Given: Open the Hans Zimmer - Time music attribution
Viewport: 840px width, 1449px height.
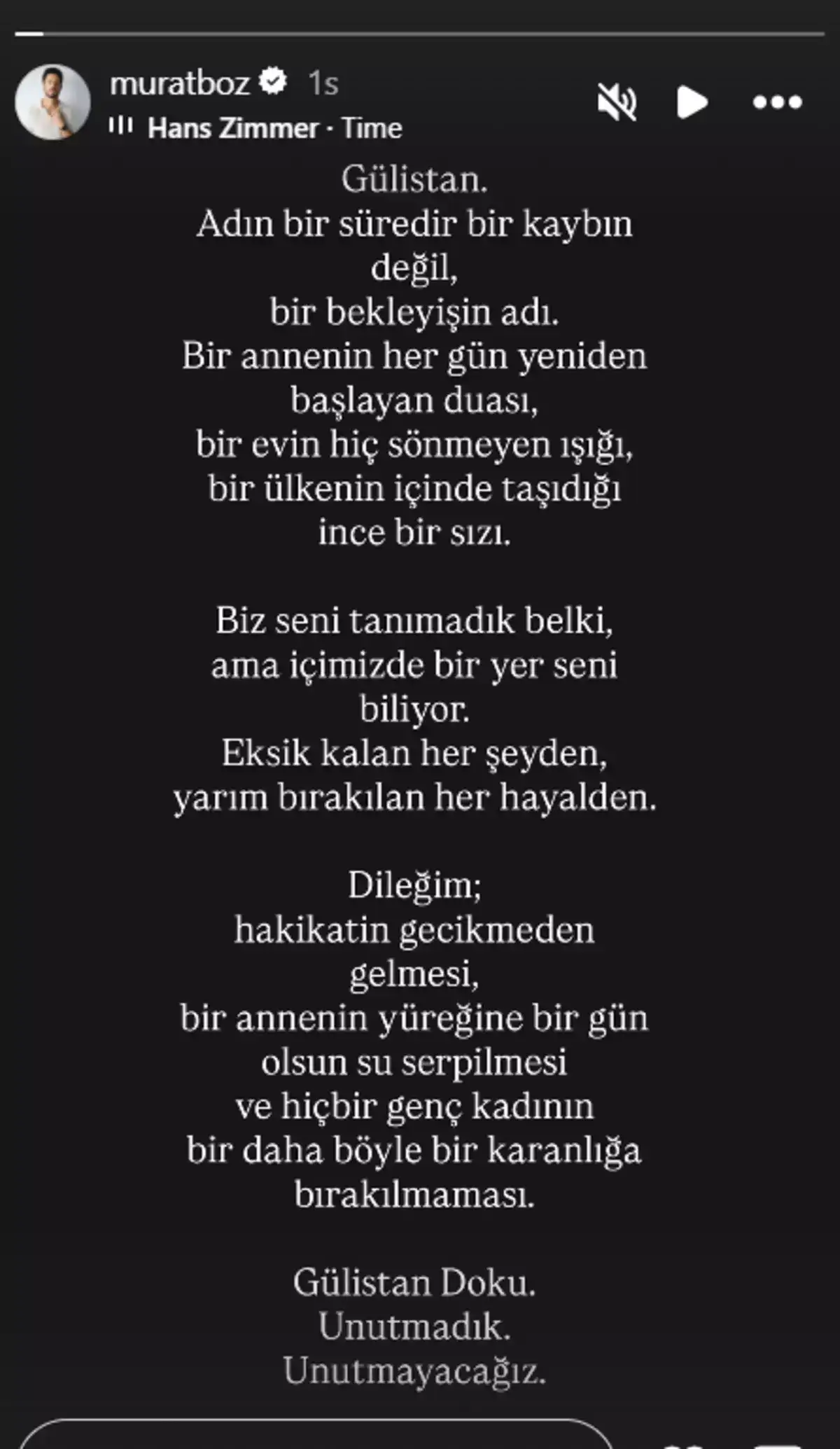Looking at the screenshot, I should 274,128.
